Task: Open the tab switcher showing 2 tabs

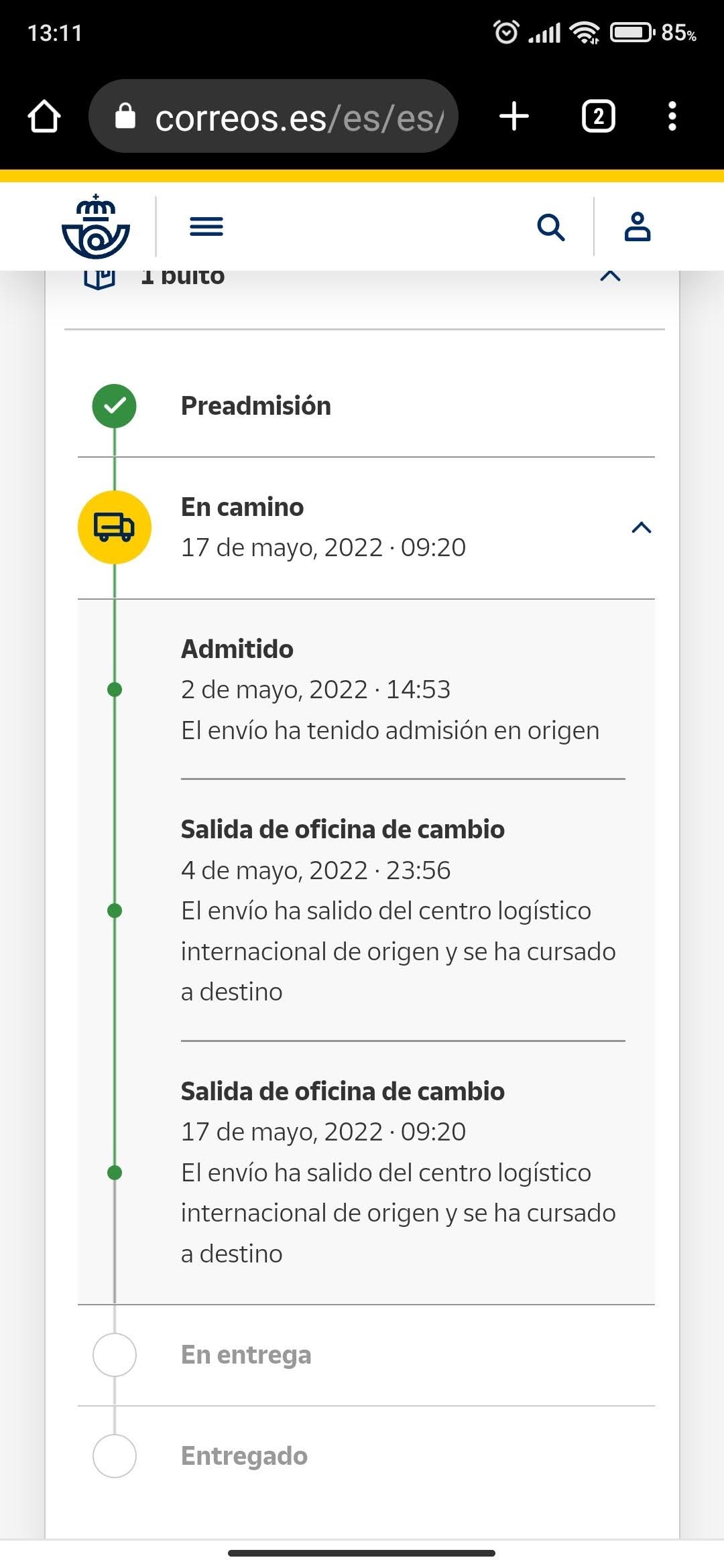Action: click(598, 117)
